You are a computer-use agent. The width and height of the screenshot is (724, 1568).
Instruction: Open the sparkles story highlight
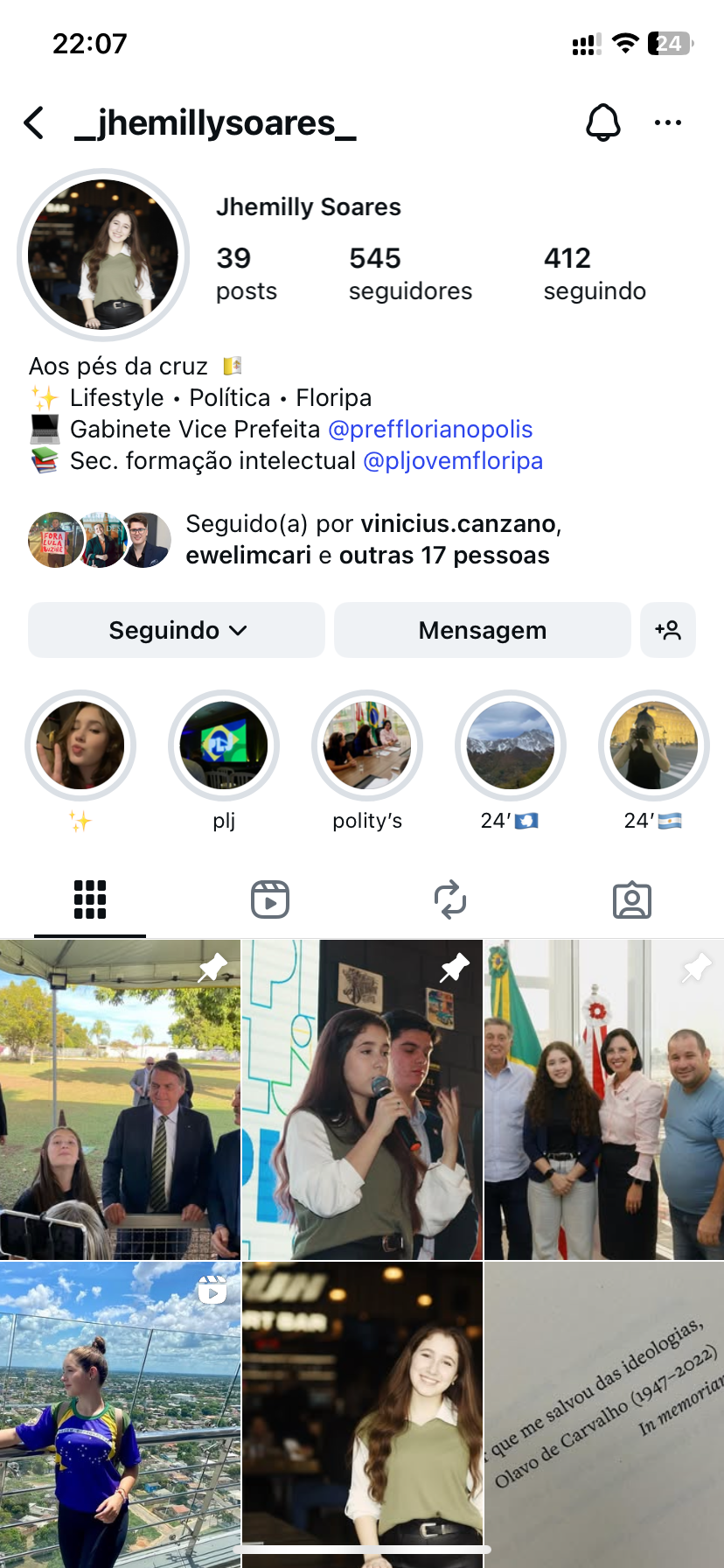[x=80, y=745]
